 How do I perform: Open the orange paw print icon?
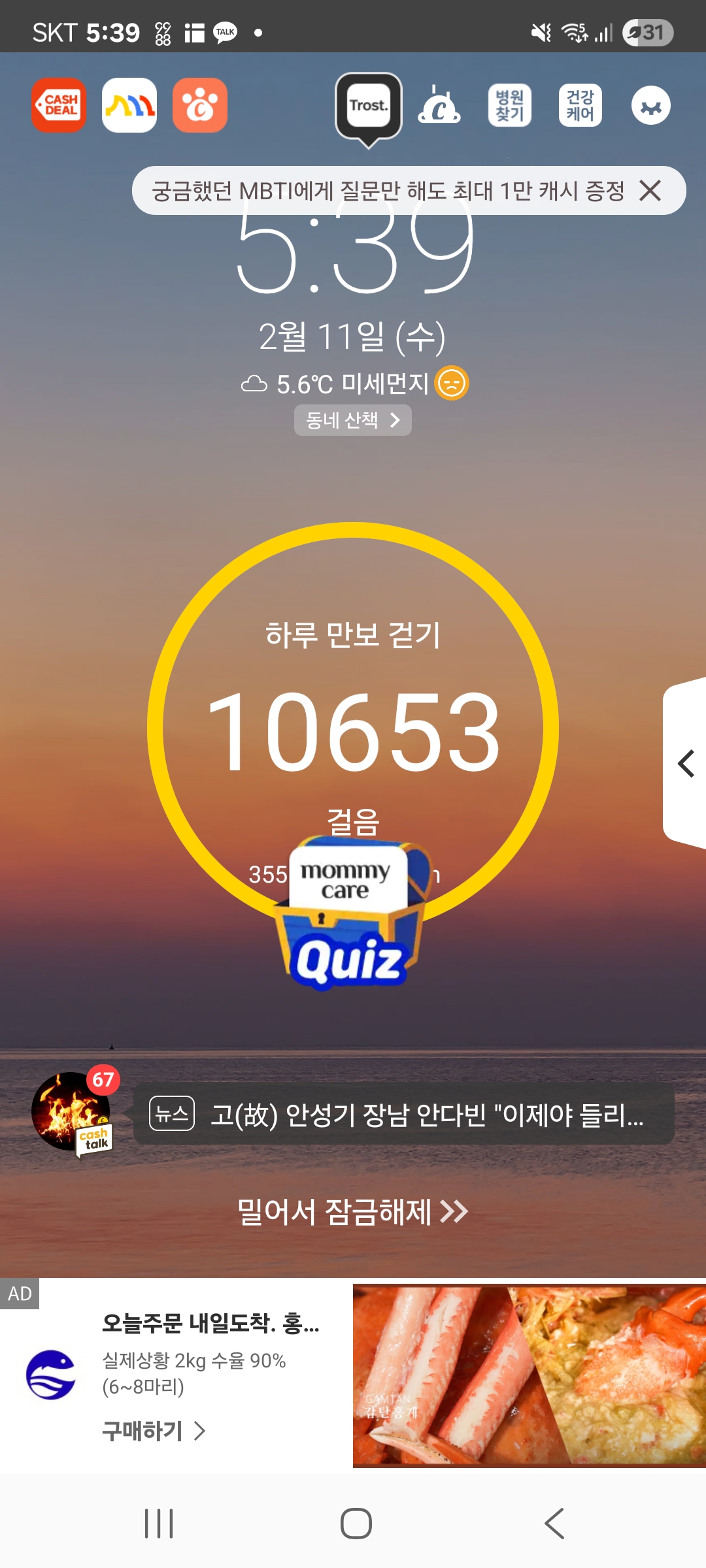(x=200, y=105)
